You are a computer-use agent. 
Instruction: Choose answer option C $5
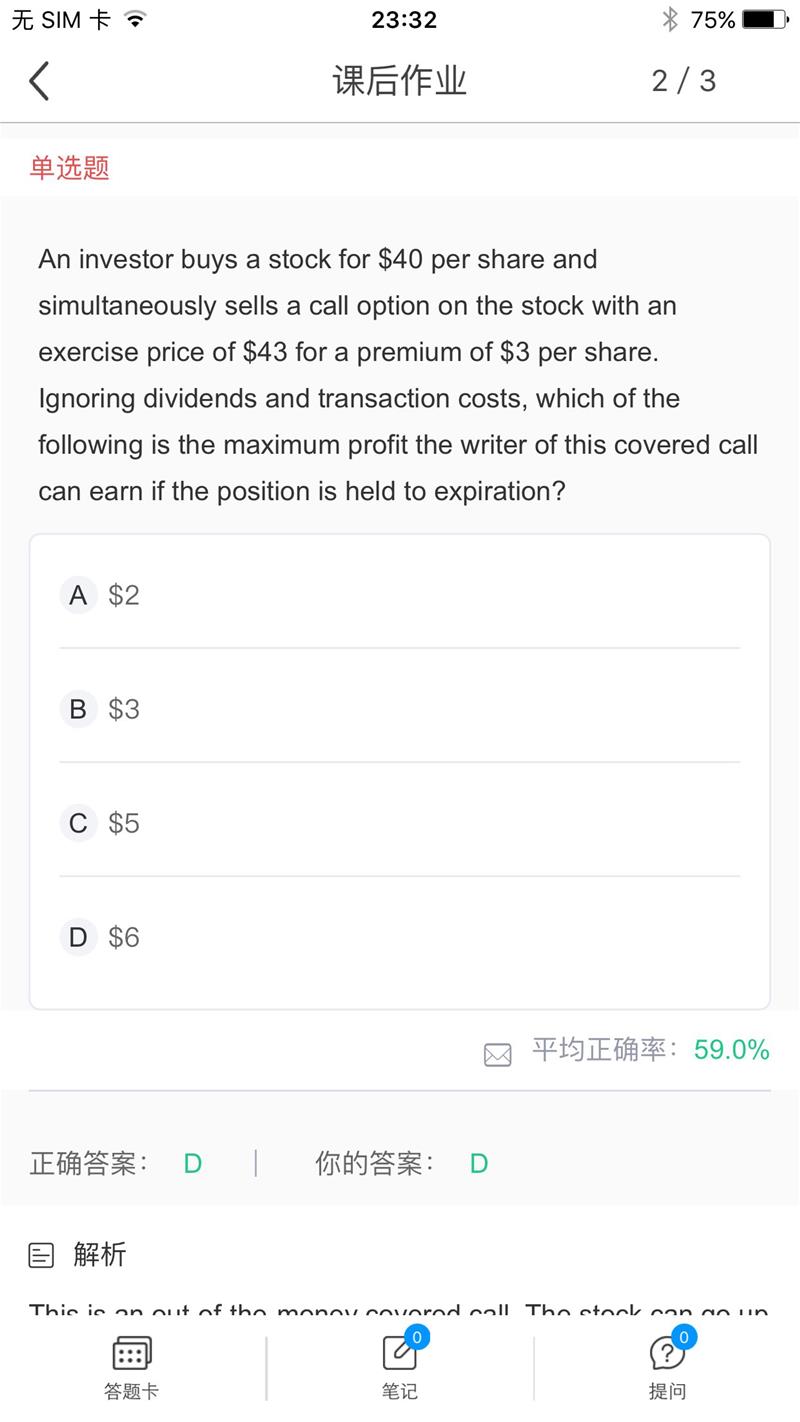400,823
